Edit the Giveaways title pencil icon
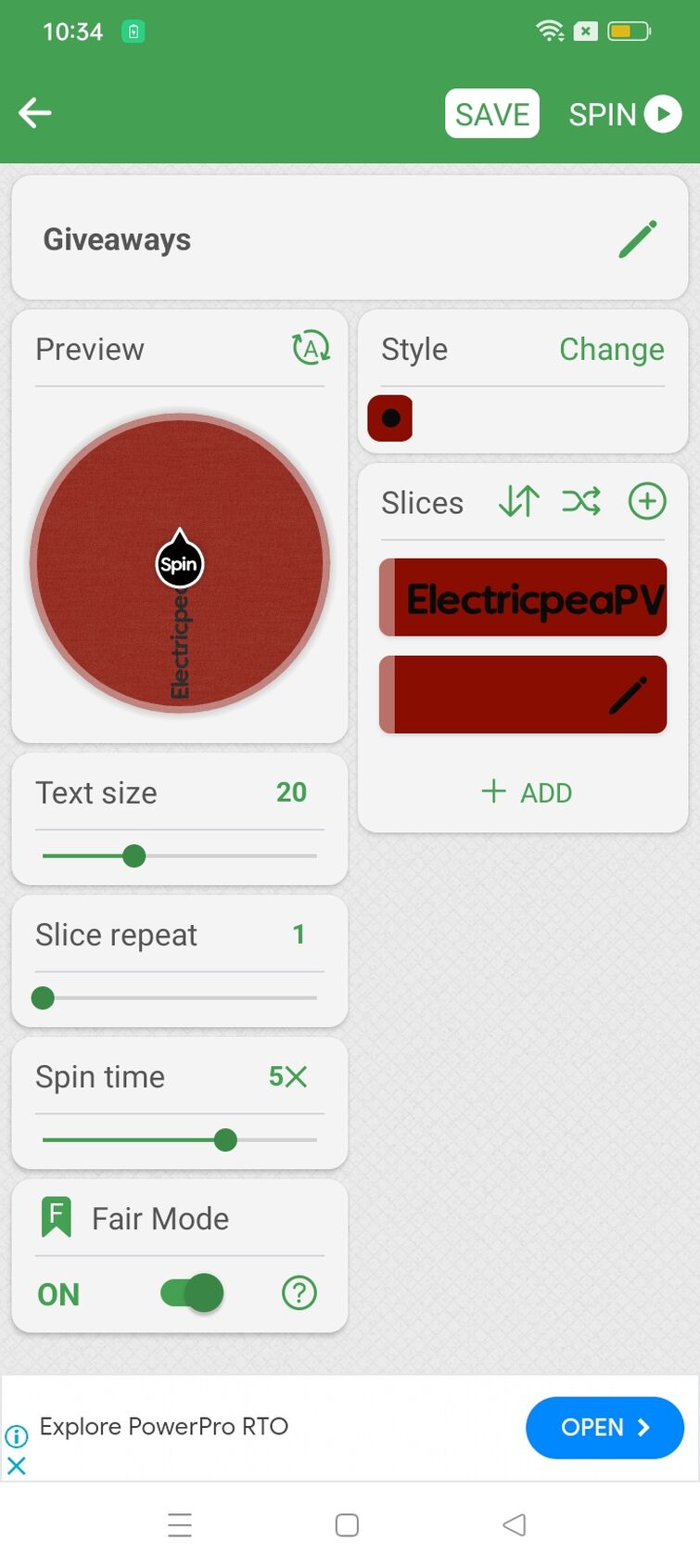The height and width of the screenshot is (1568, 700). tap(638, 239)
